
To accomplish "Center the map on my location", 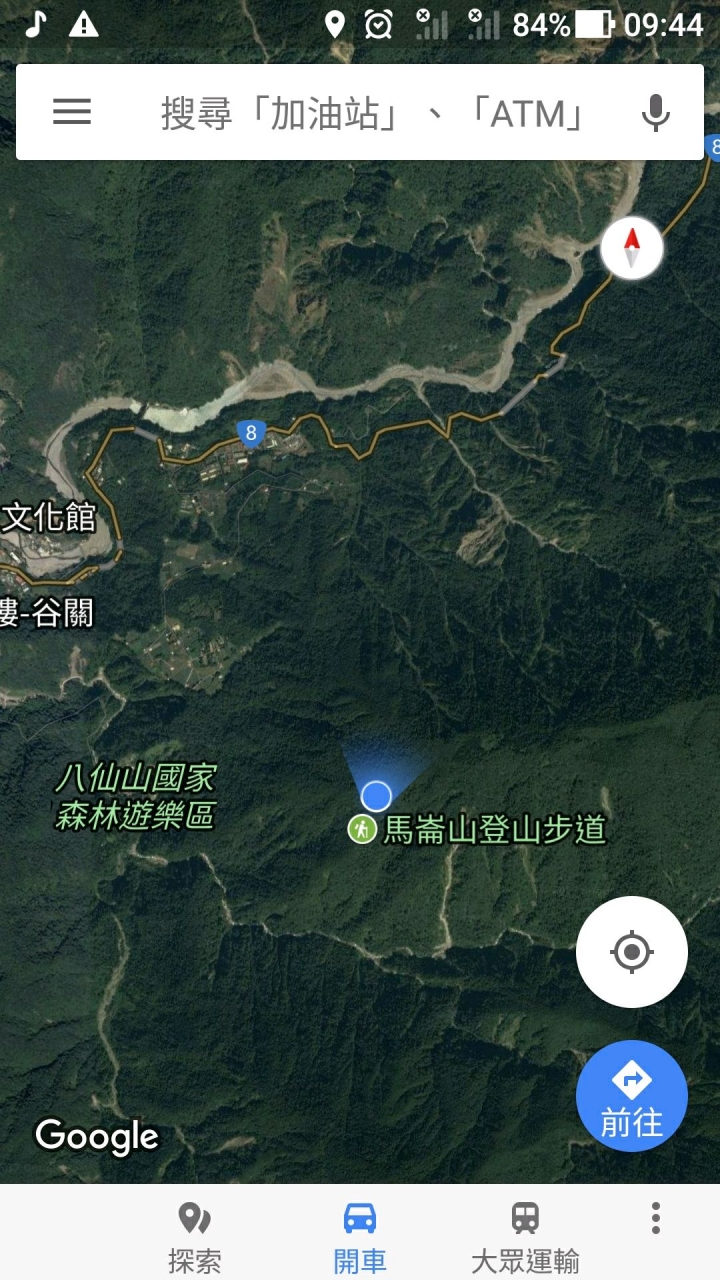I will pyautogui.click(x=632, y=951).
